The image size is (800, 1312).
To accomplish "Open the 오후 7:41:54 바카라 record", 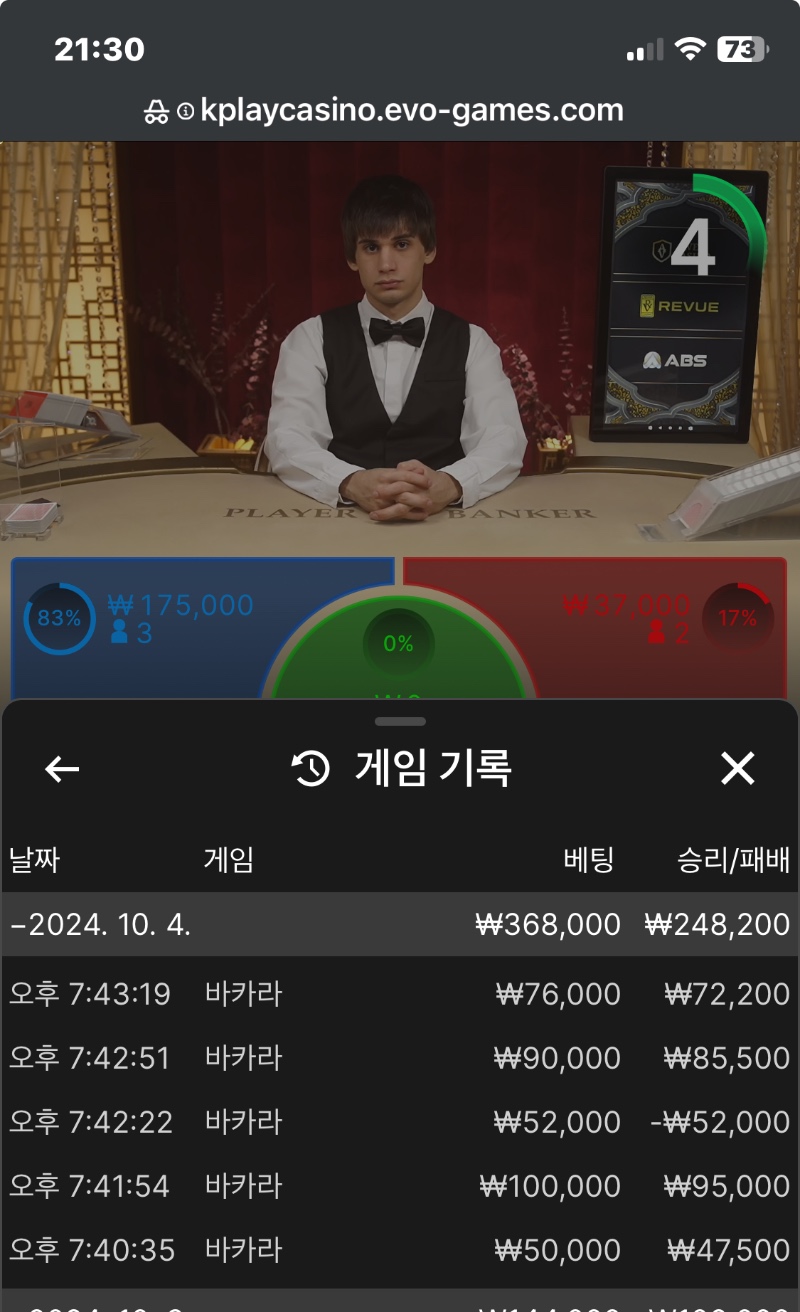I will pos(400,1186).
